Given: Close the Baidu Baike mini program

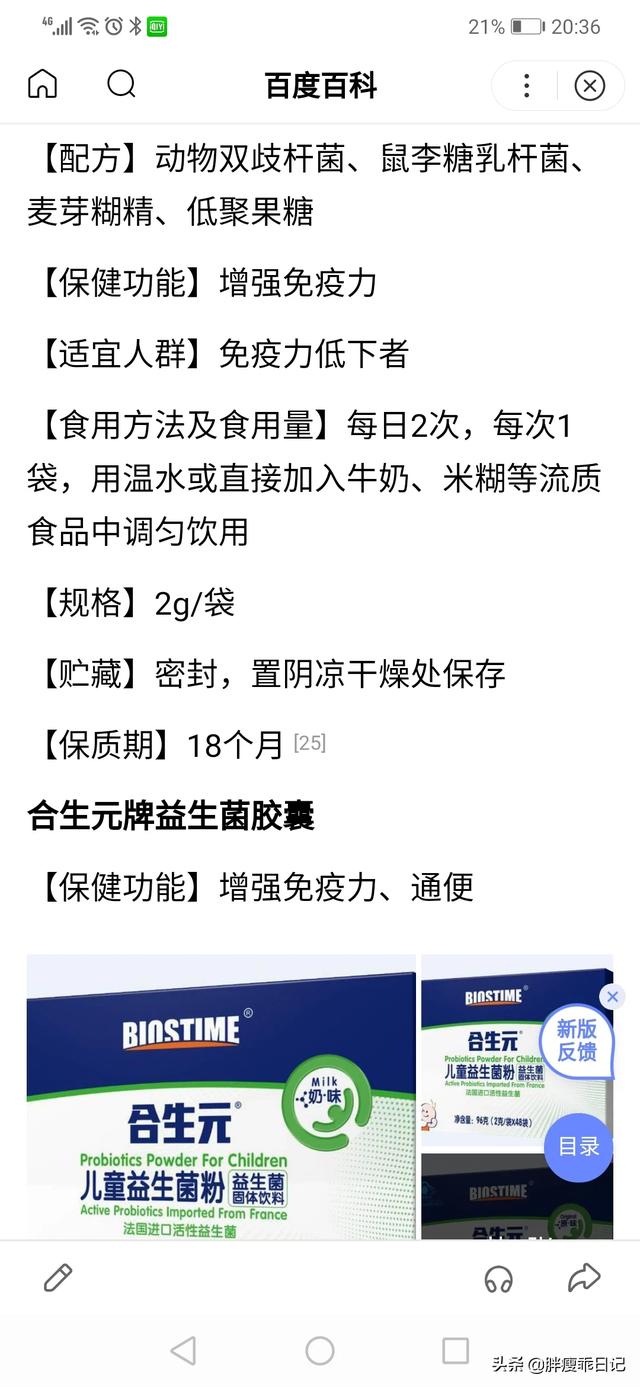Looking at the screenshot, I should click(589, 86).
